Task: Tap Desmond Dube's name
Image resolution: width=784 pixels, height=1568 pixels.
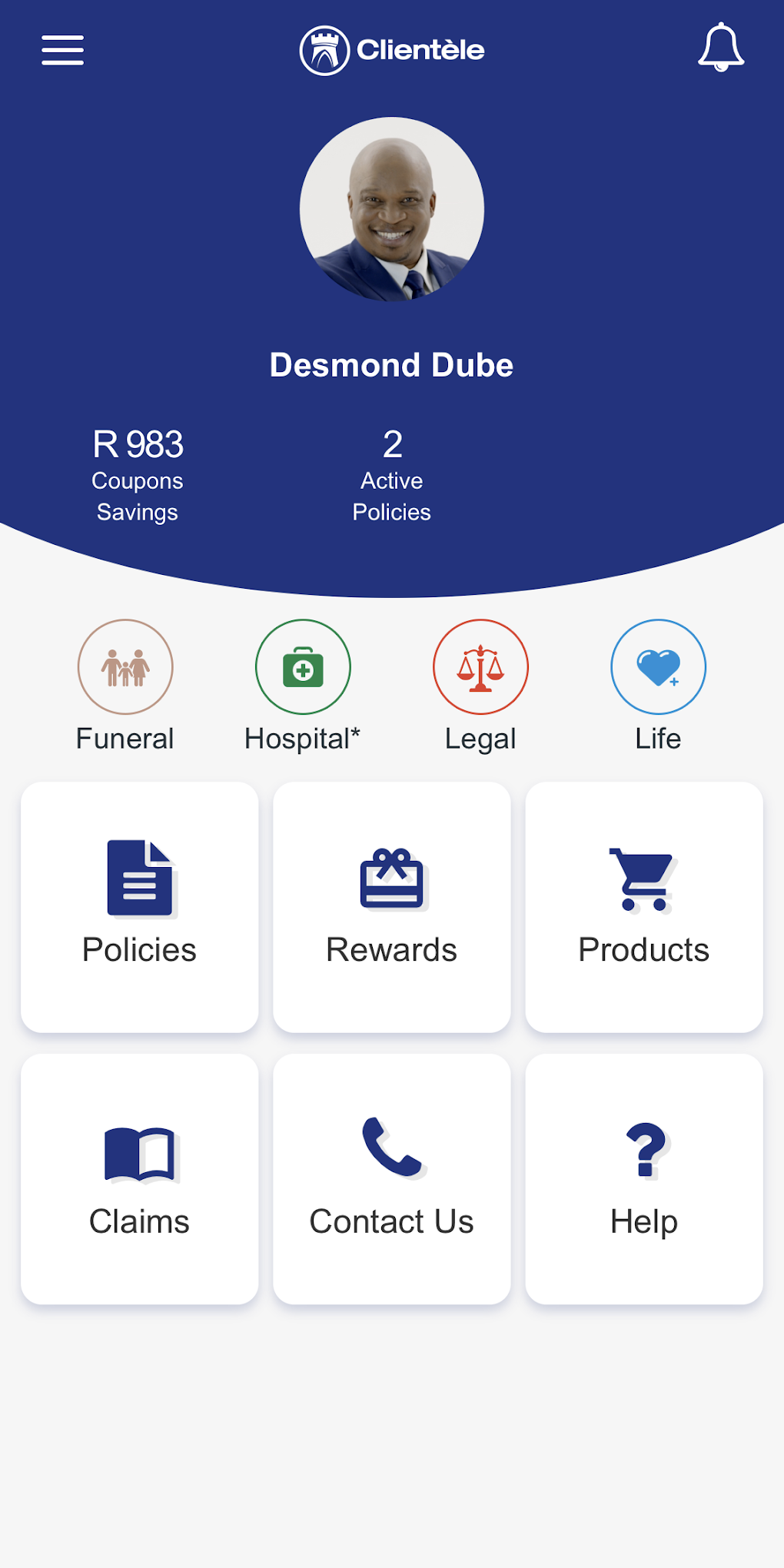Action: [x=391, y=364]
